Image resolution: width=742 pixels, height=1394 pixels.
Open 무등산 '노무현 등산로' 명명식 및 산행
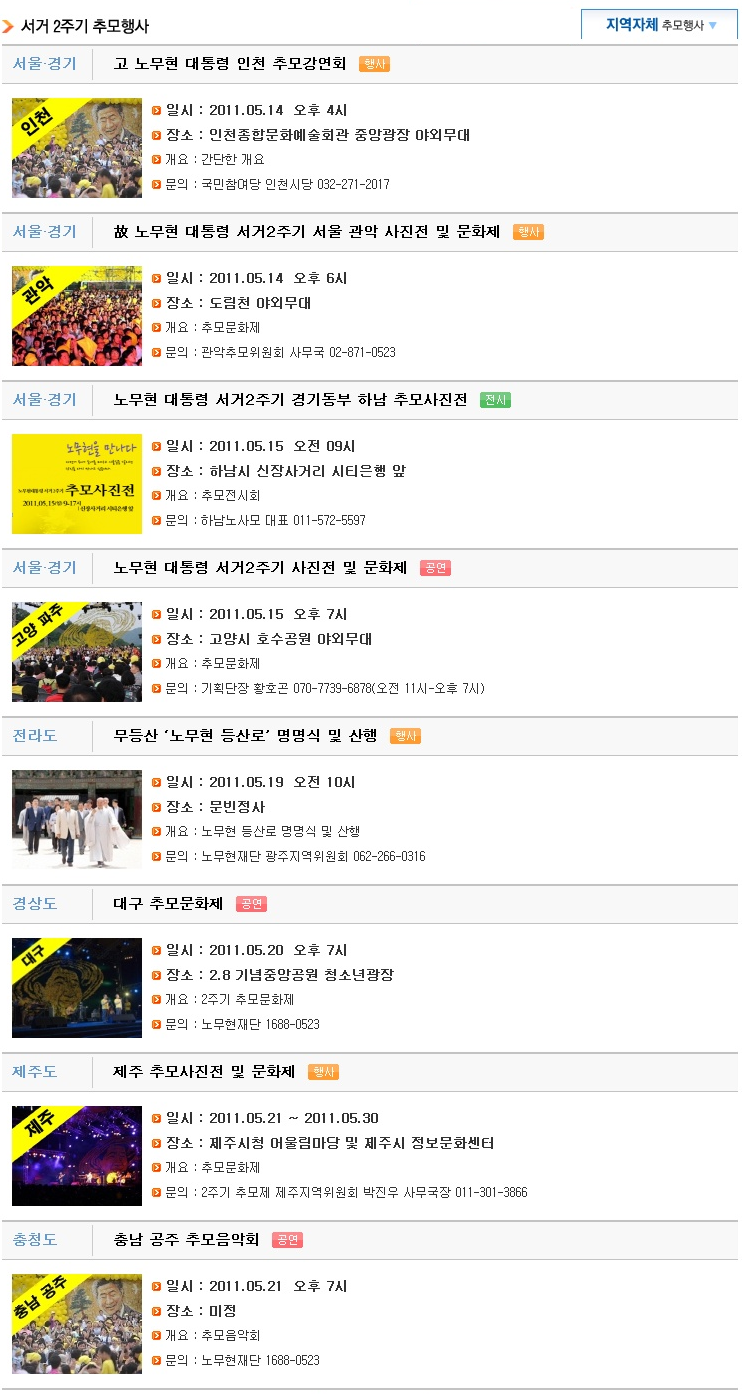(245, 736)
